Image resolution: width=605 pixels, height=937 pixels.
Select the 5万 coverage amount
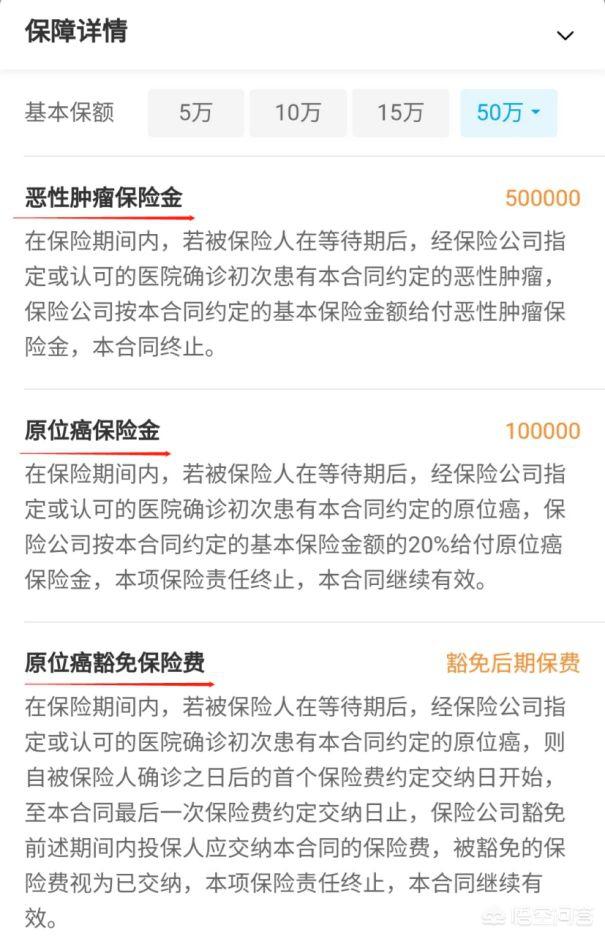(x=196, y=113)
